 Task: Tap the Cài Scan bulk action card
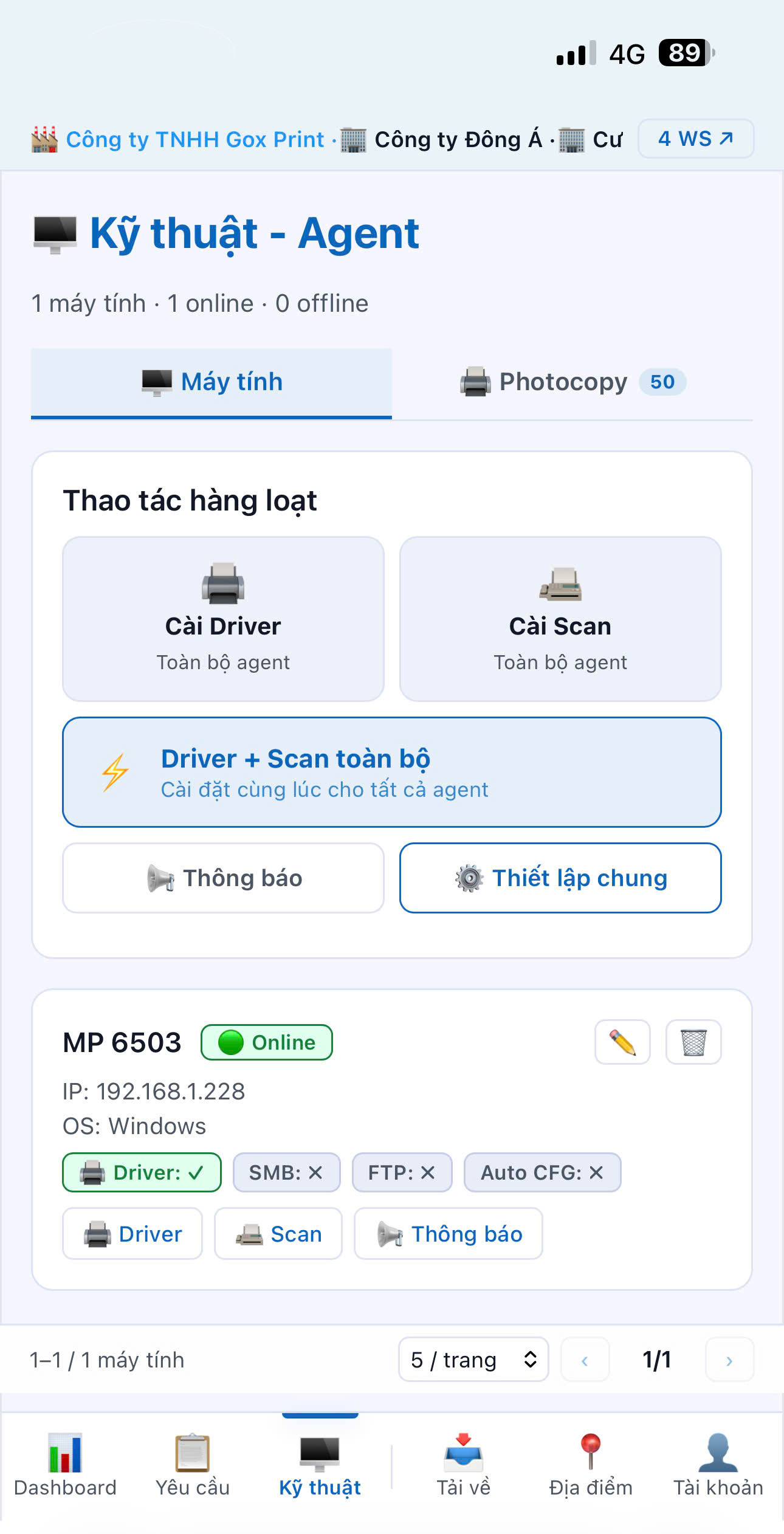click(560, 619)
